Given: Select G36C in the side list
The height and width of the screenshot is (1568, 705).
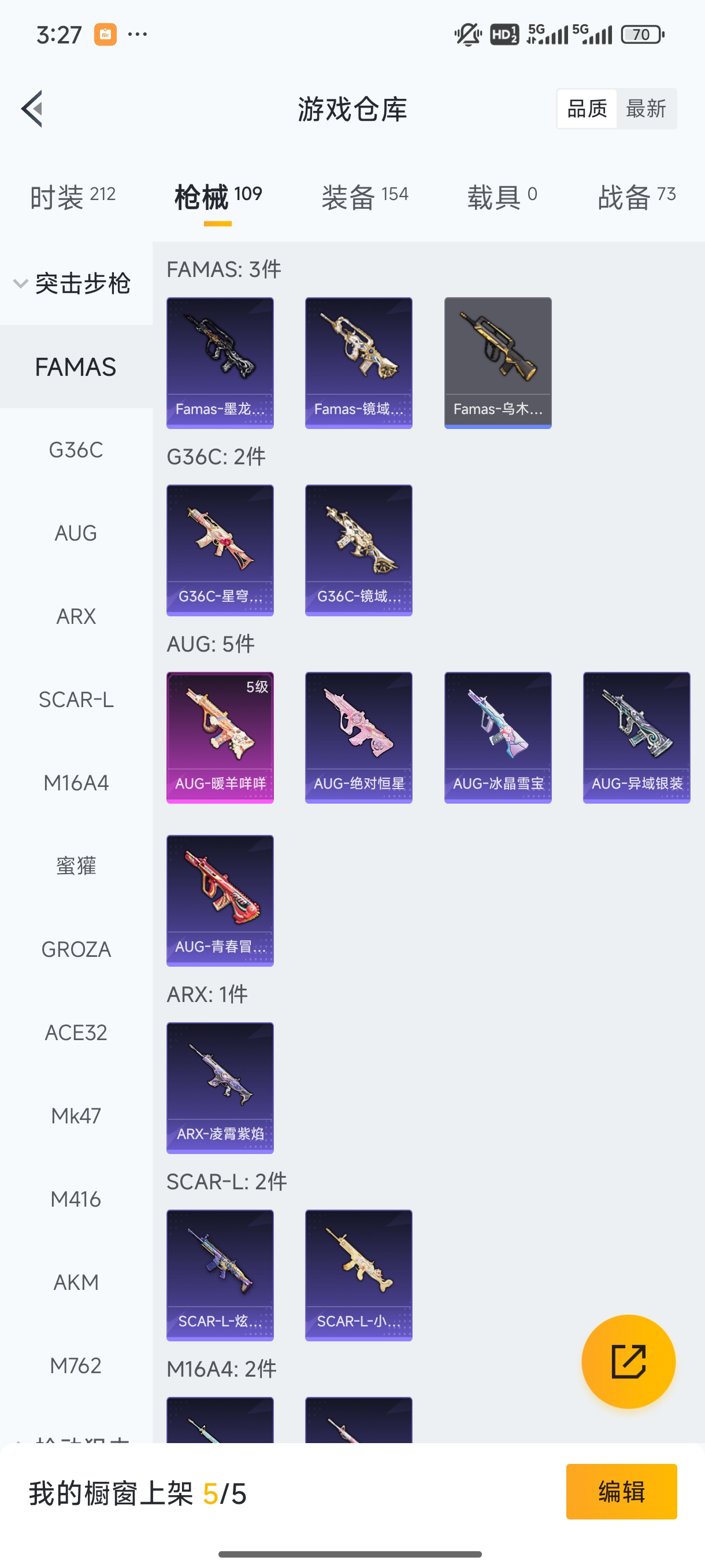Looking at the screenshot, I should 76,450.
